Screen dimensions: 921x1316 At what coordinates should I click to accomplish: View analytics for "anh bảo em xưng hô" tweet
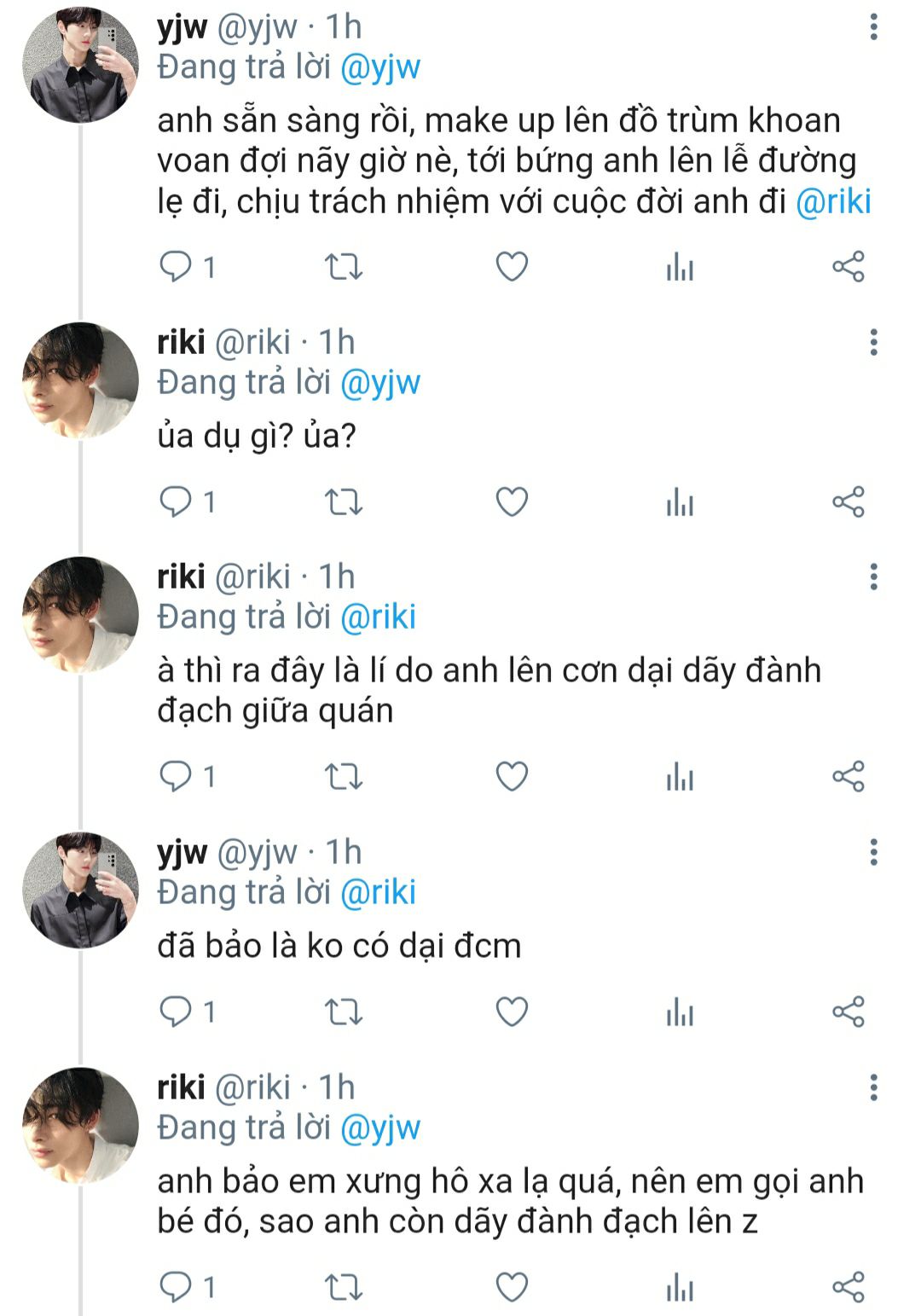click(680, 1286)
